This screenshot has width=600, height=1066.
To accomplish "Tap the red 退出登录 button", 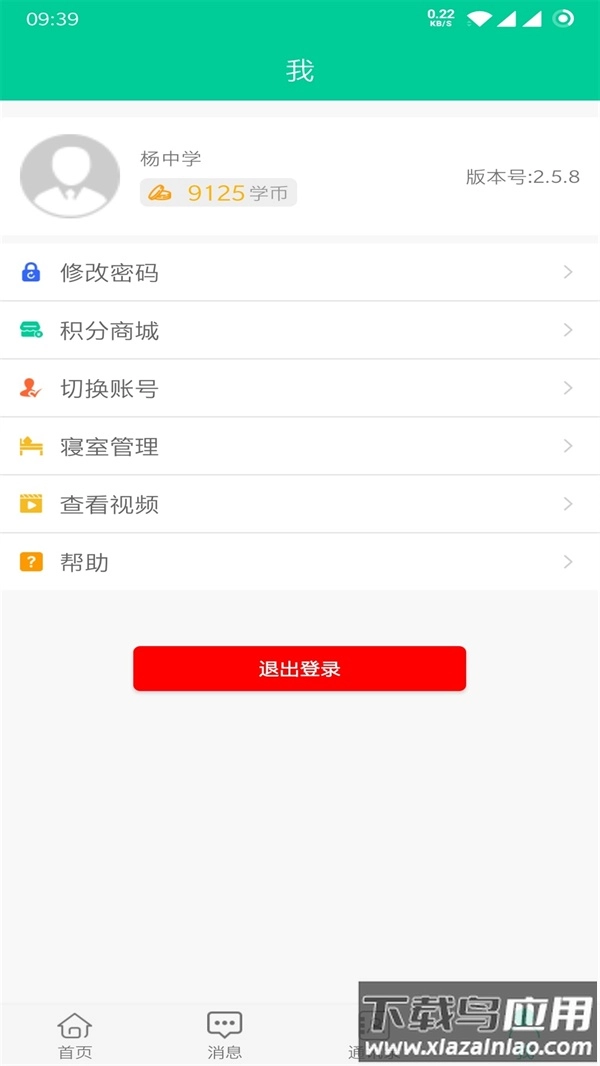I will 300,668.
